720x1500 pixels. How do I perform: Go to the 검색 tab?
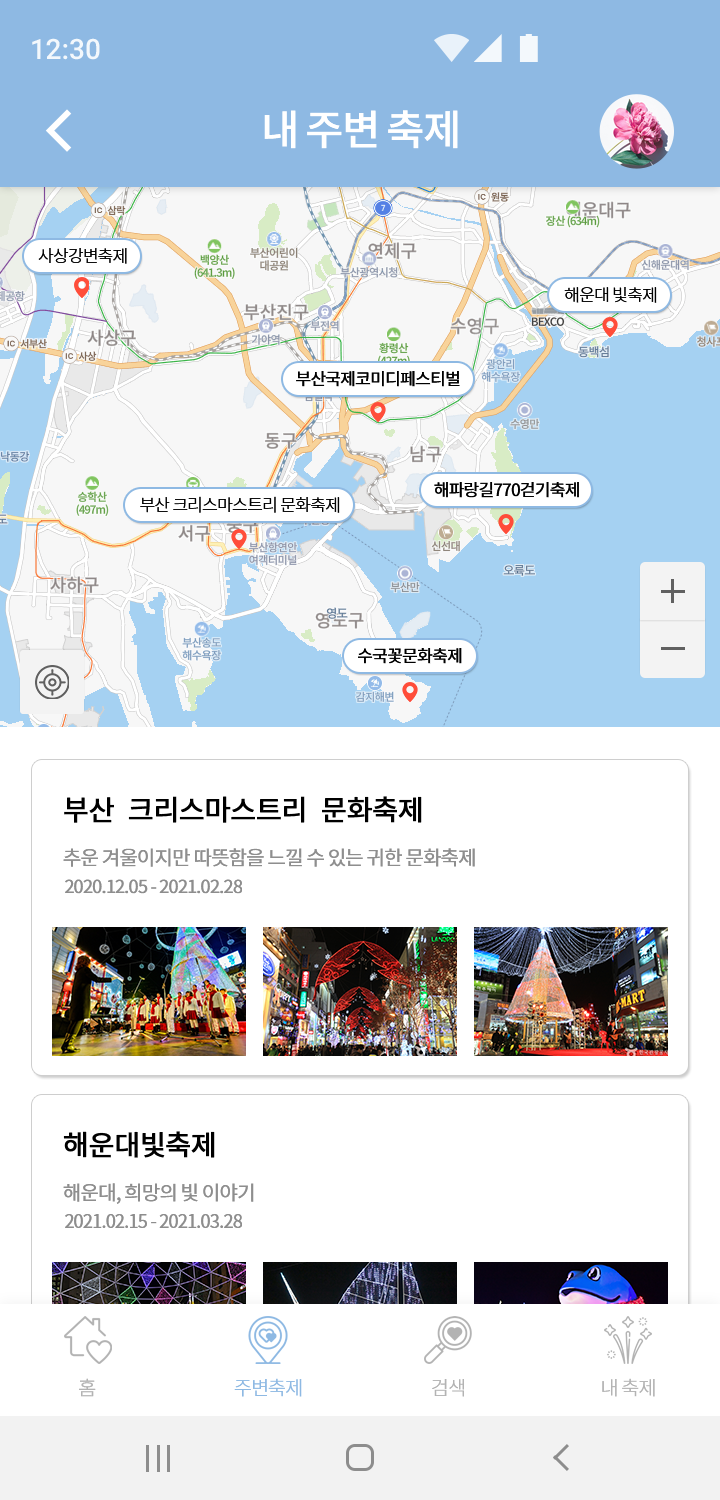click(448, 1355)
